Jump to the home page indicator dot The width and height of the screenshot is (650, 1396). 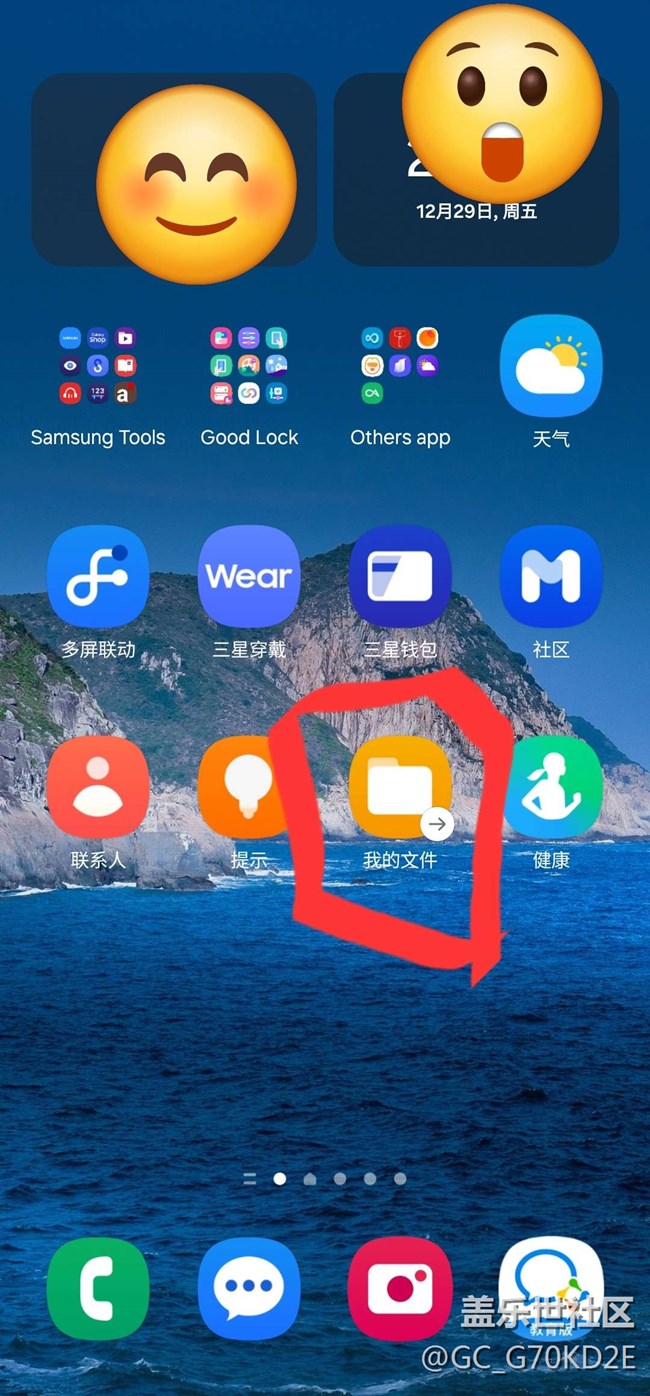tap(310, 1179)
